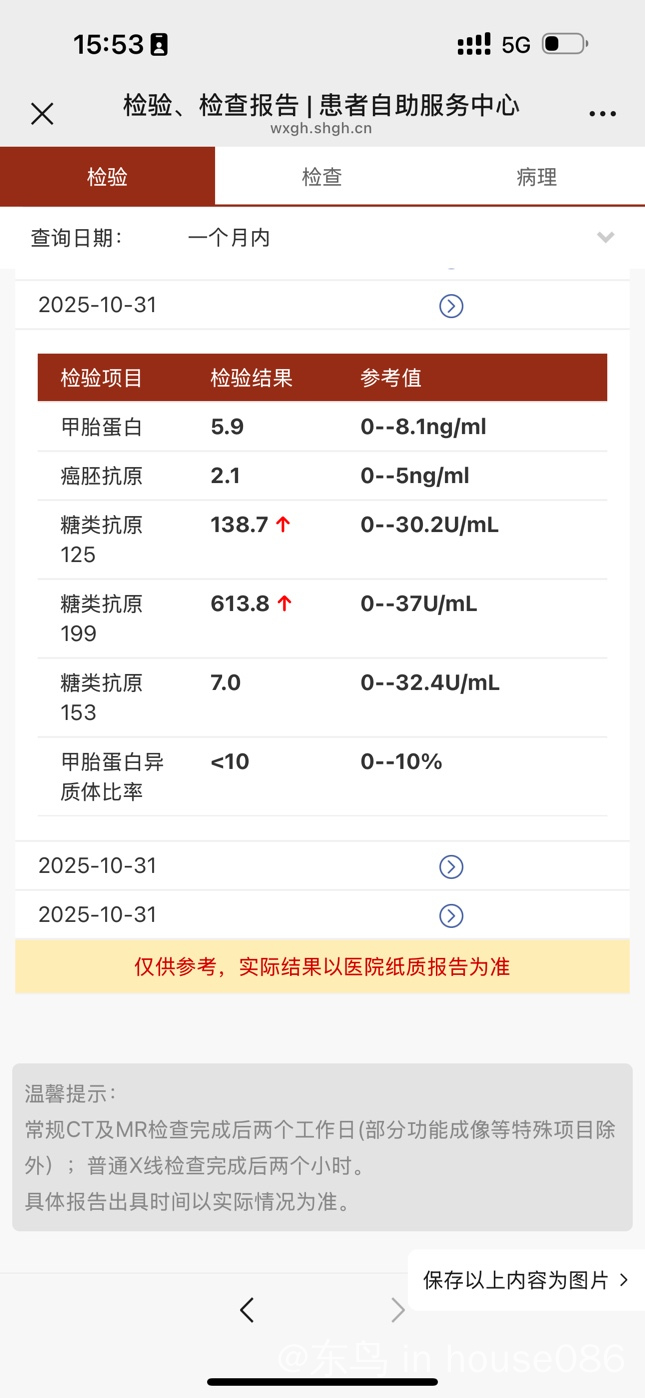The width and height of the screenshot is (645, 1398).
Task: Expand the 2025-10-31 report just above the yellow notice
Action: tap(451, 915)
